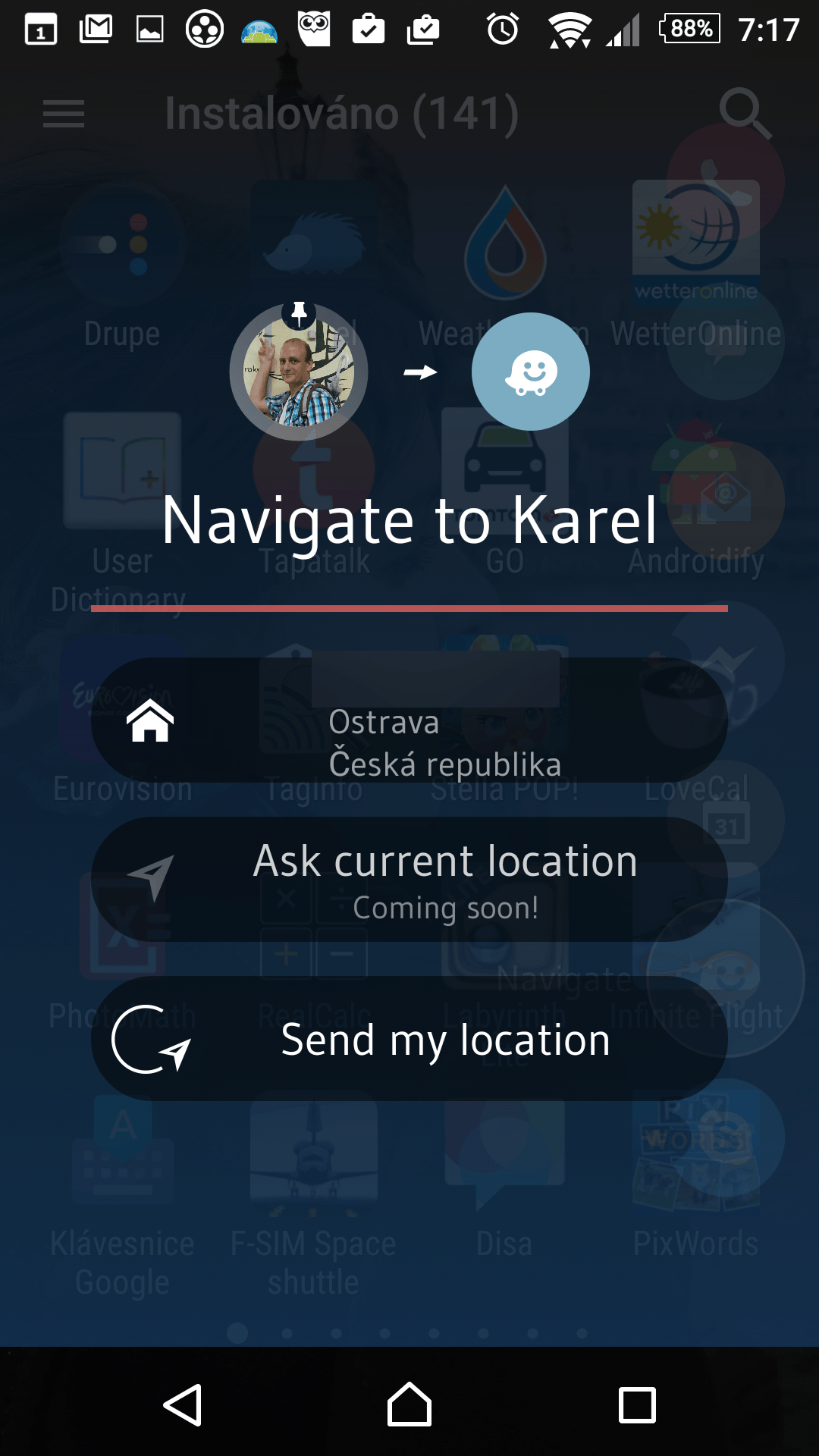
Task: Tap the Waze navigation icon
Action: click(x=531, y=372)
